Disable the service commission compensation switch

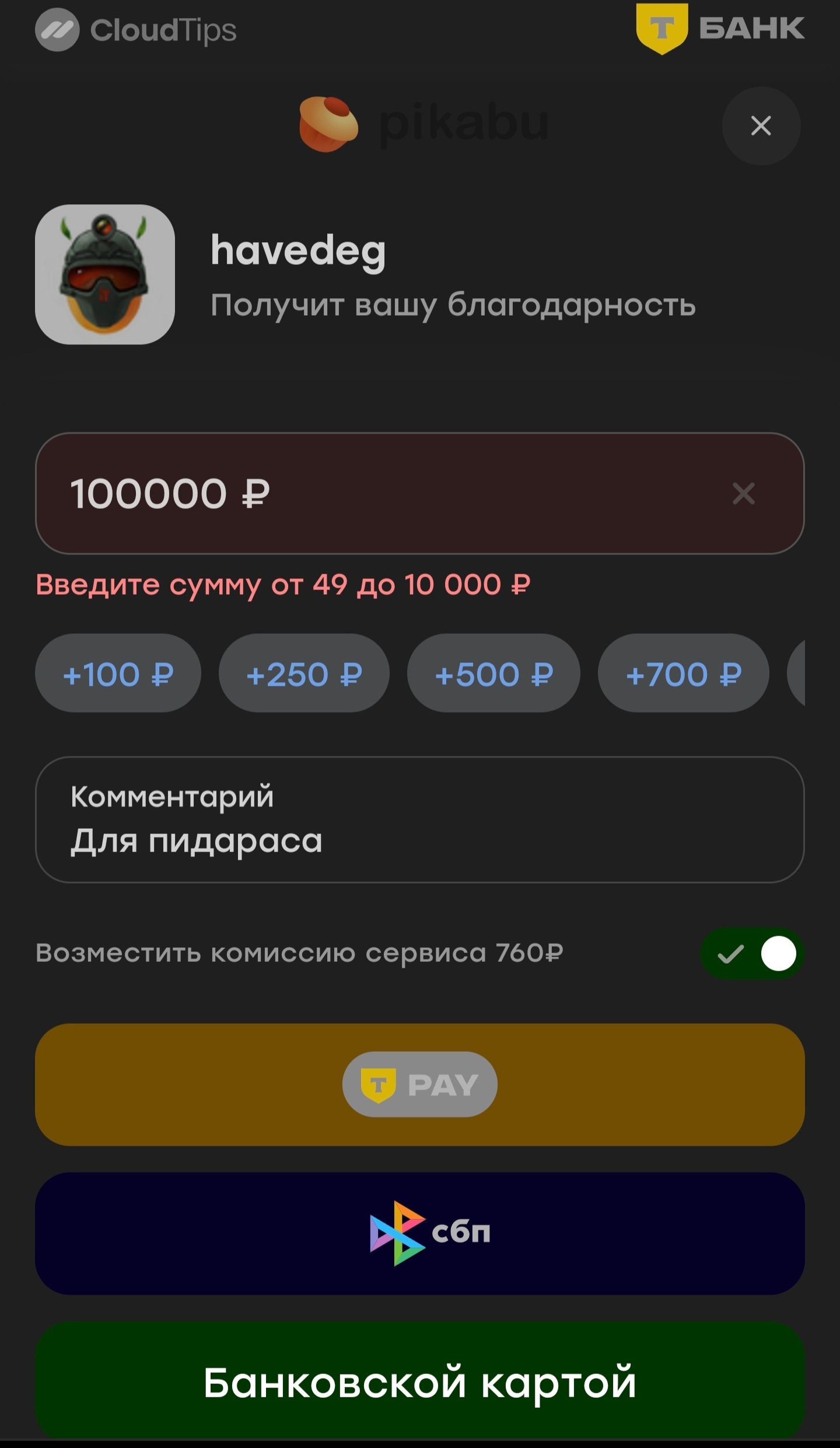click(752, 954)
